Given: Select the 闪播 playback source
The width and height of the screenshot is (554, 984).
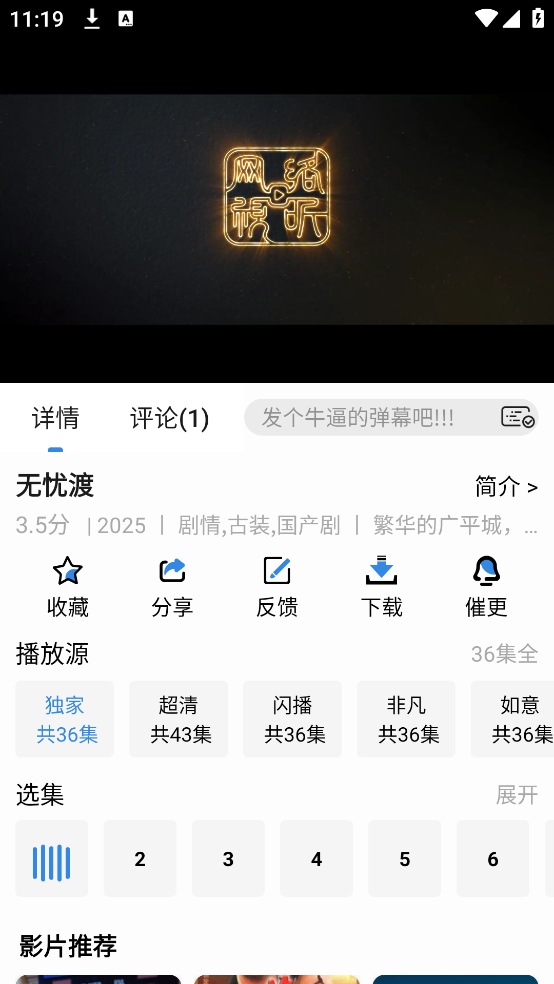Looking at the screenshot, I should tap(292, 719).
